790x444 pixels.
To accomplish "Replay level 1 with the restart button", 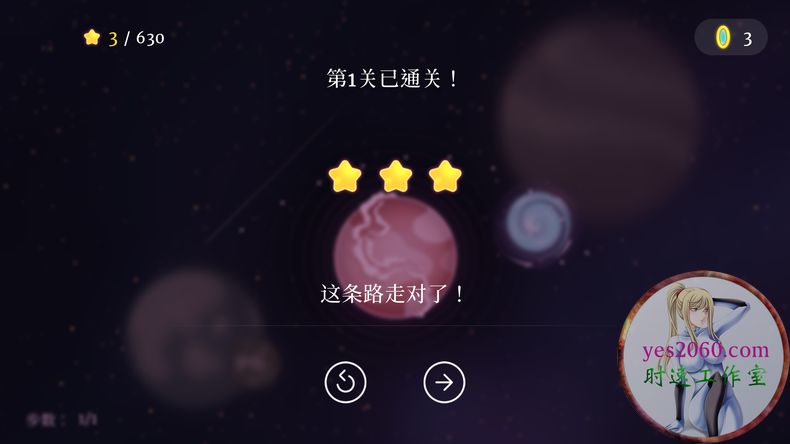I will (345, 382).
